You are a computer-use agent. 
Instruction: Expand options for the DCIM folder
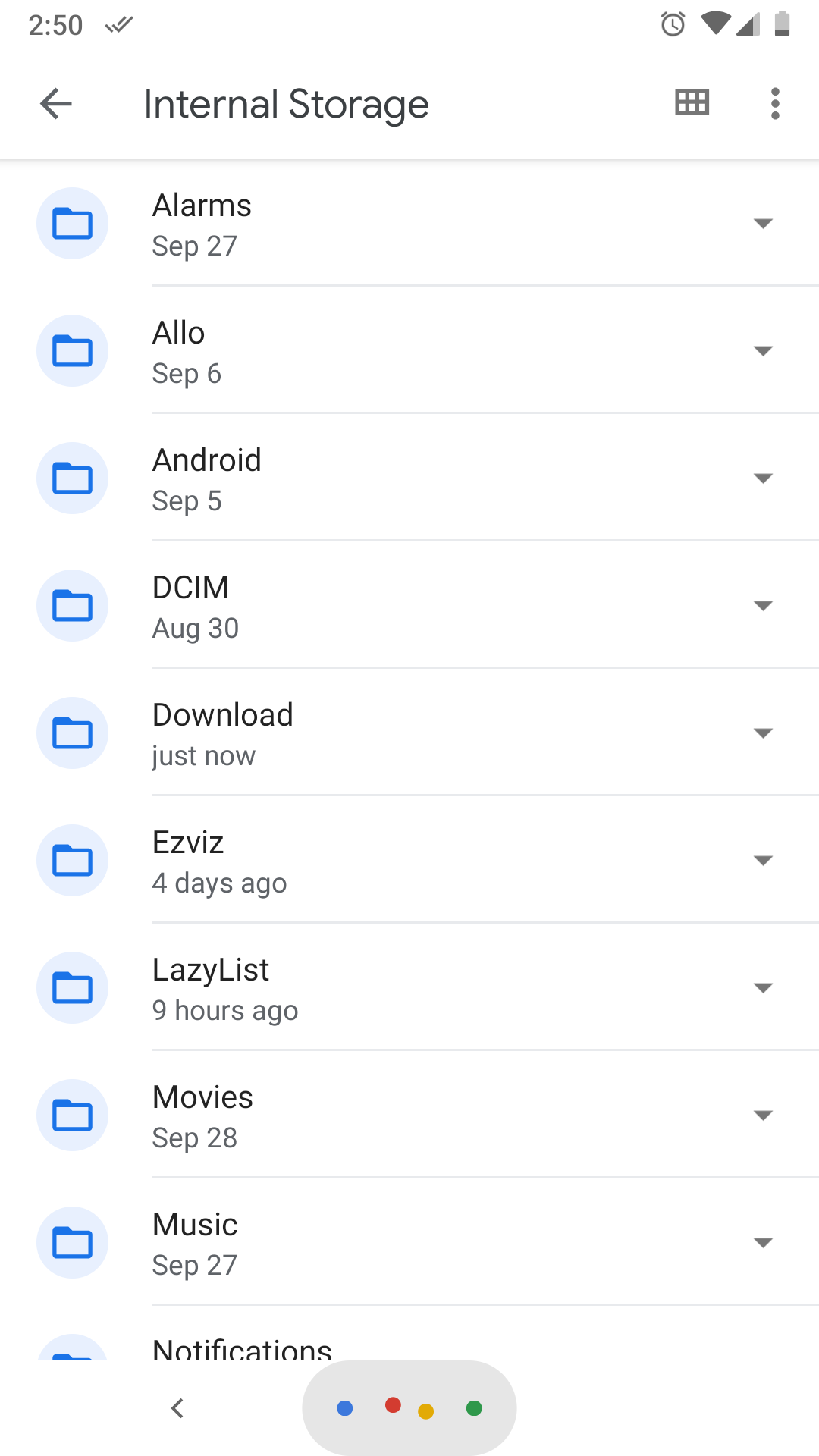tap(763, 606)
